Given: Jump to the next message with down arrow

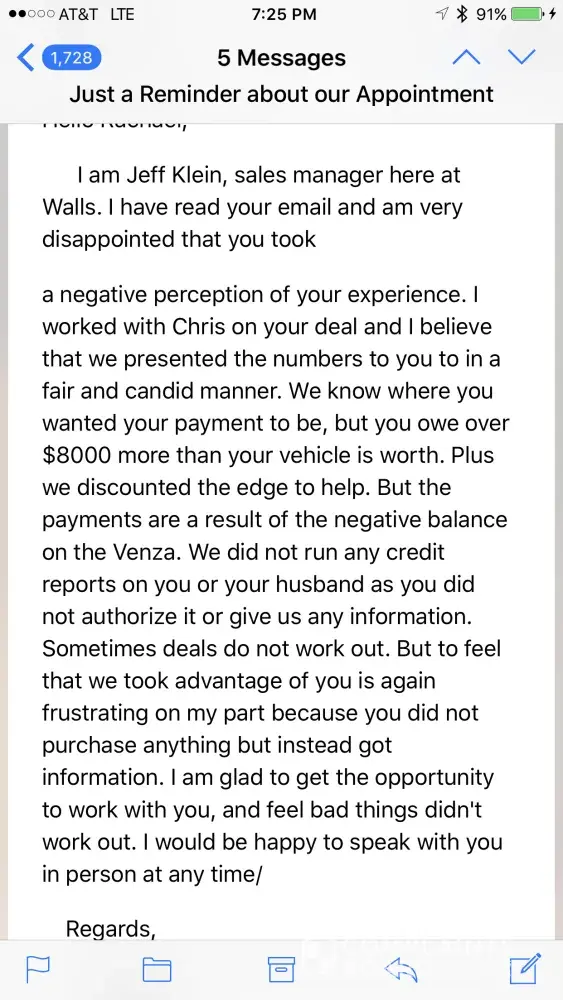Looking at the screenshot, I should [x=522, y=57].
